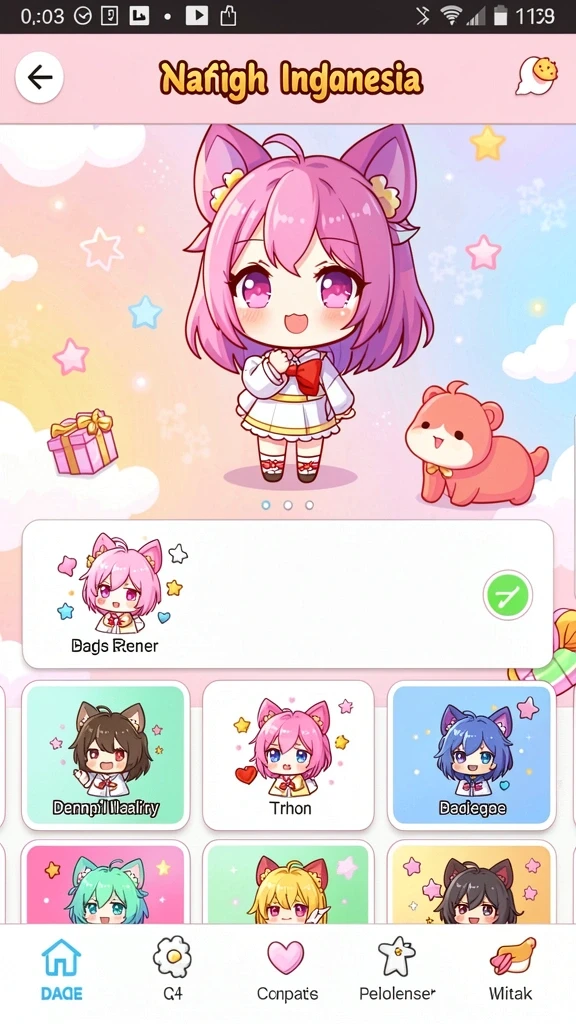Tap the green check button on Dags Rener

click(x=507, y=595)
